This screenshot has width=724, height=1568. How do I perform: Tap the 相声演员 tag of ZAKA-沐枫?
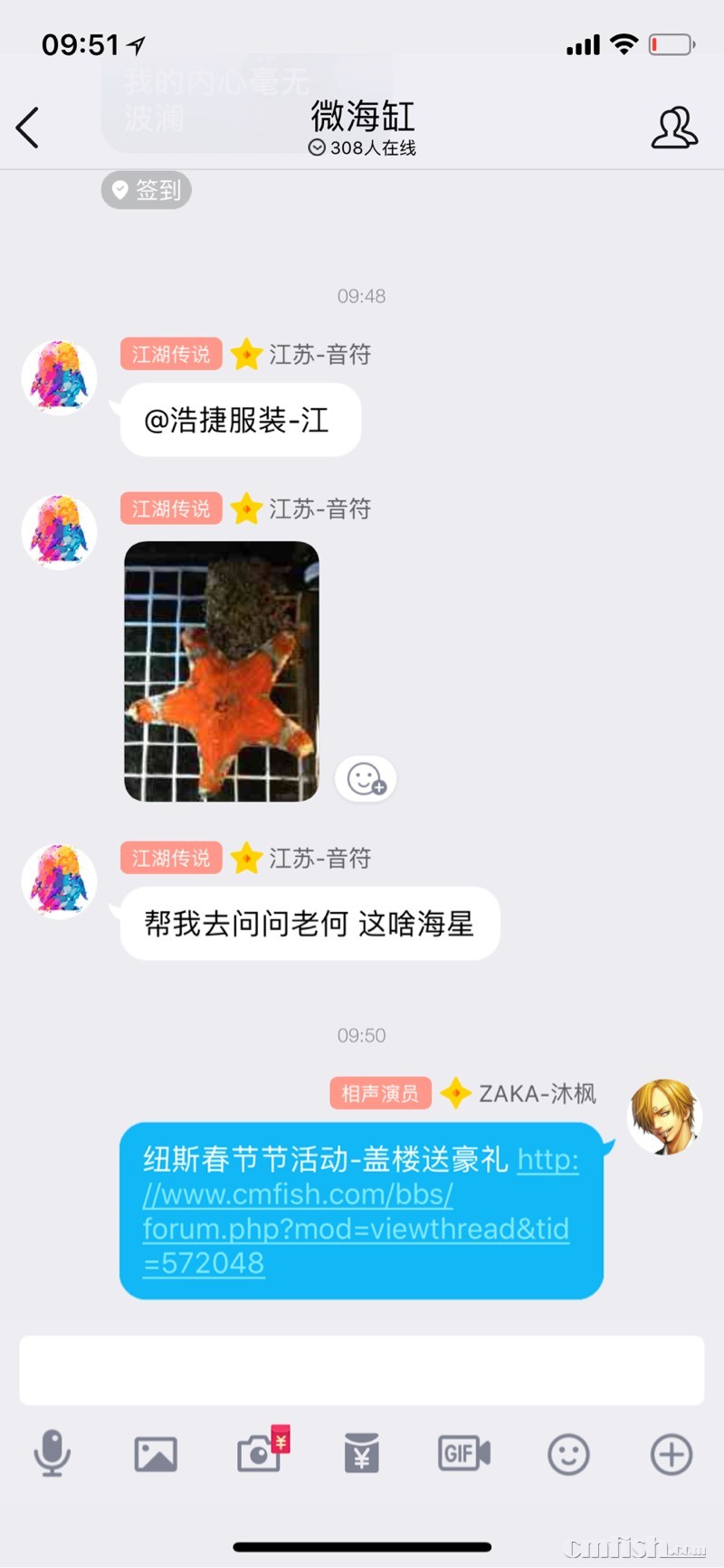coord(379,1093)
